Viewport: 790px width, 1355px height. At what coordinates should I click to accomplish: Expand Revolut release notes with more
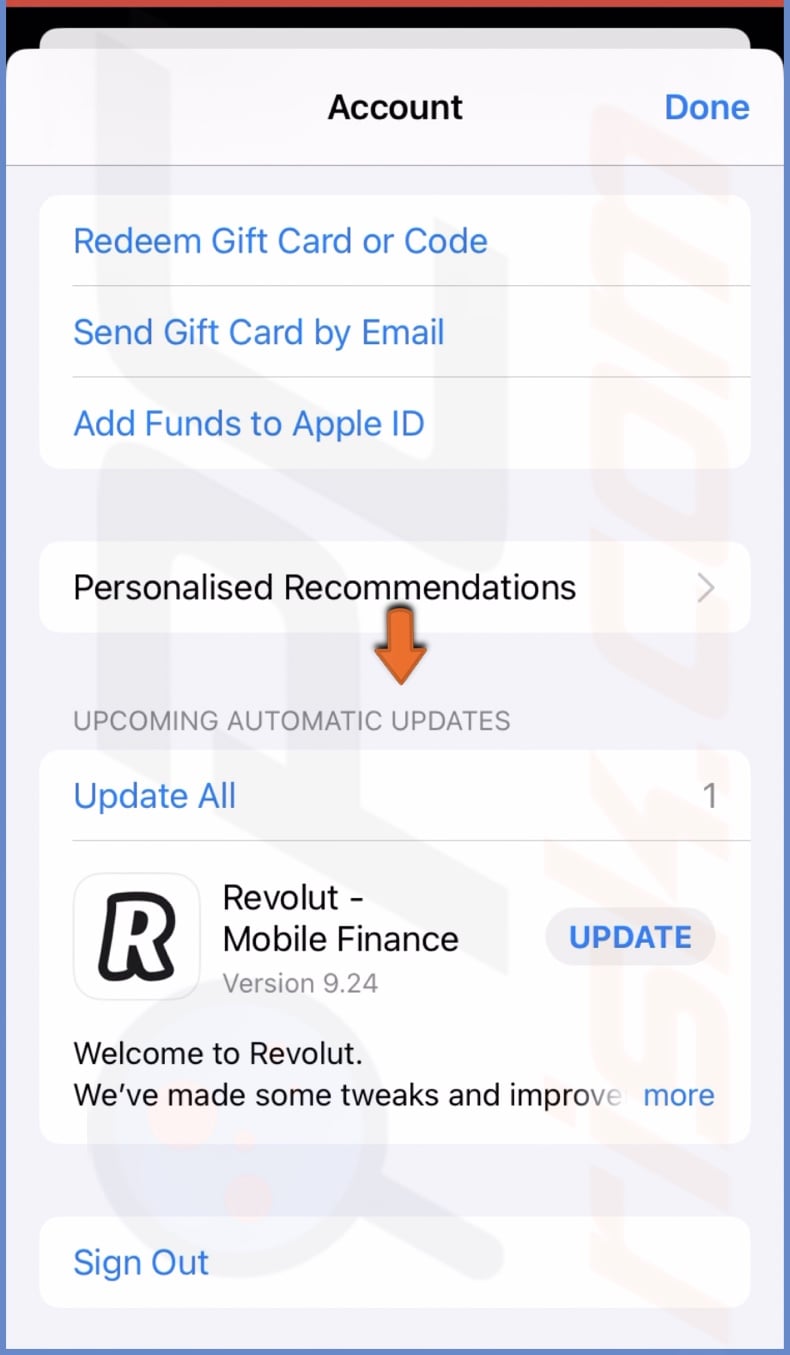pos(678,1095)
